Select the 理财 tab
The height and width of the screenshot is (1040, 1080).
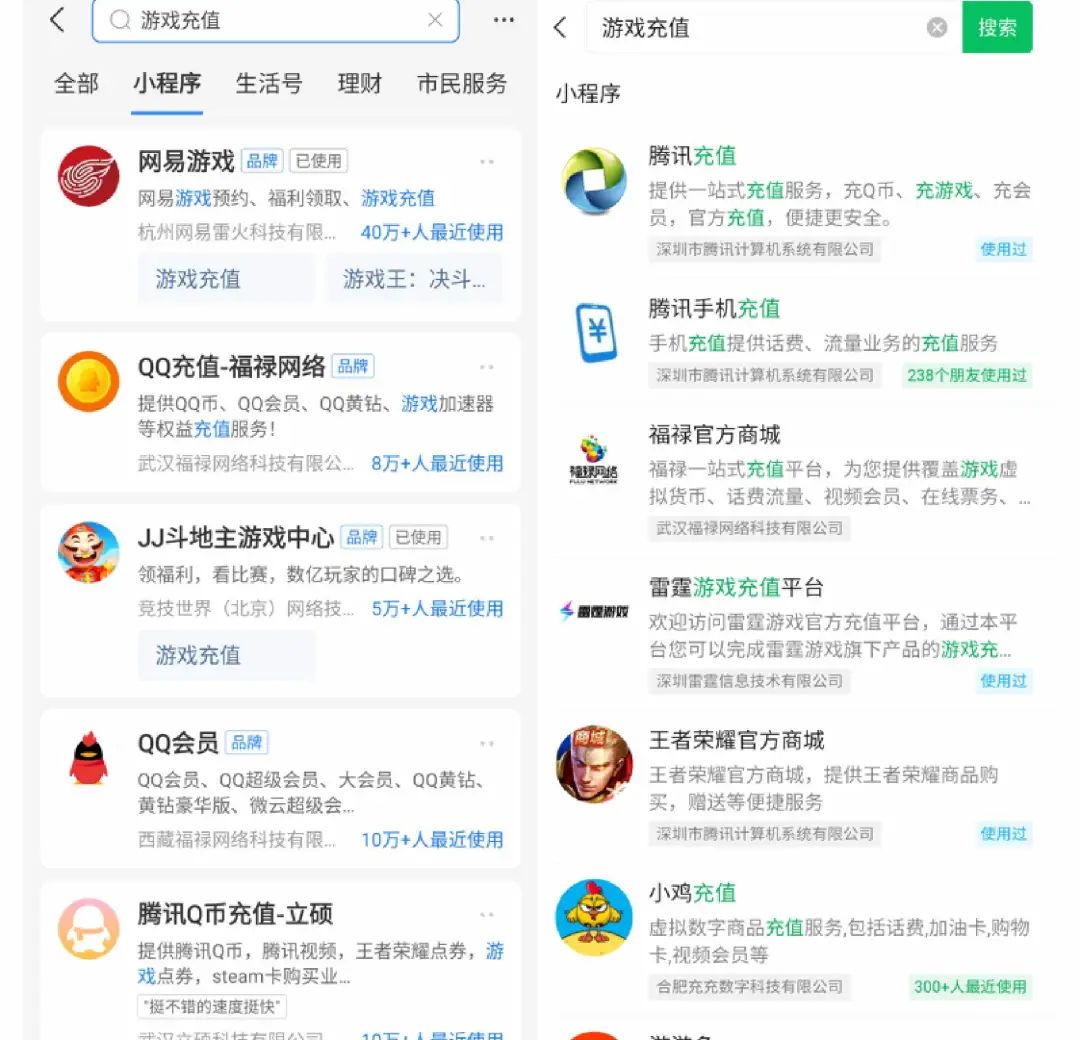359,84
